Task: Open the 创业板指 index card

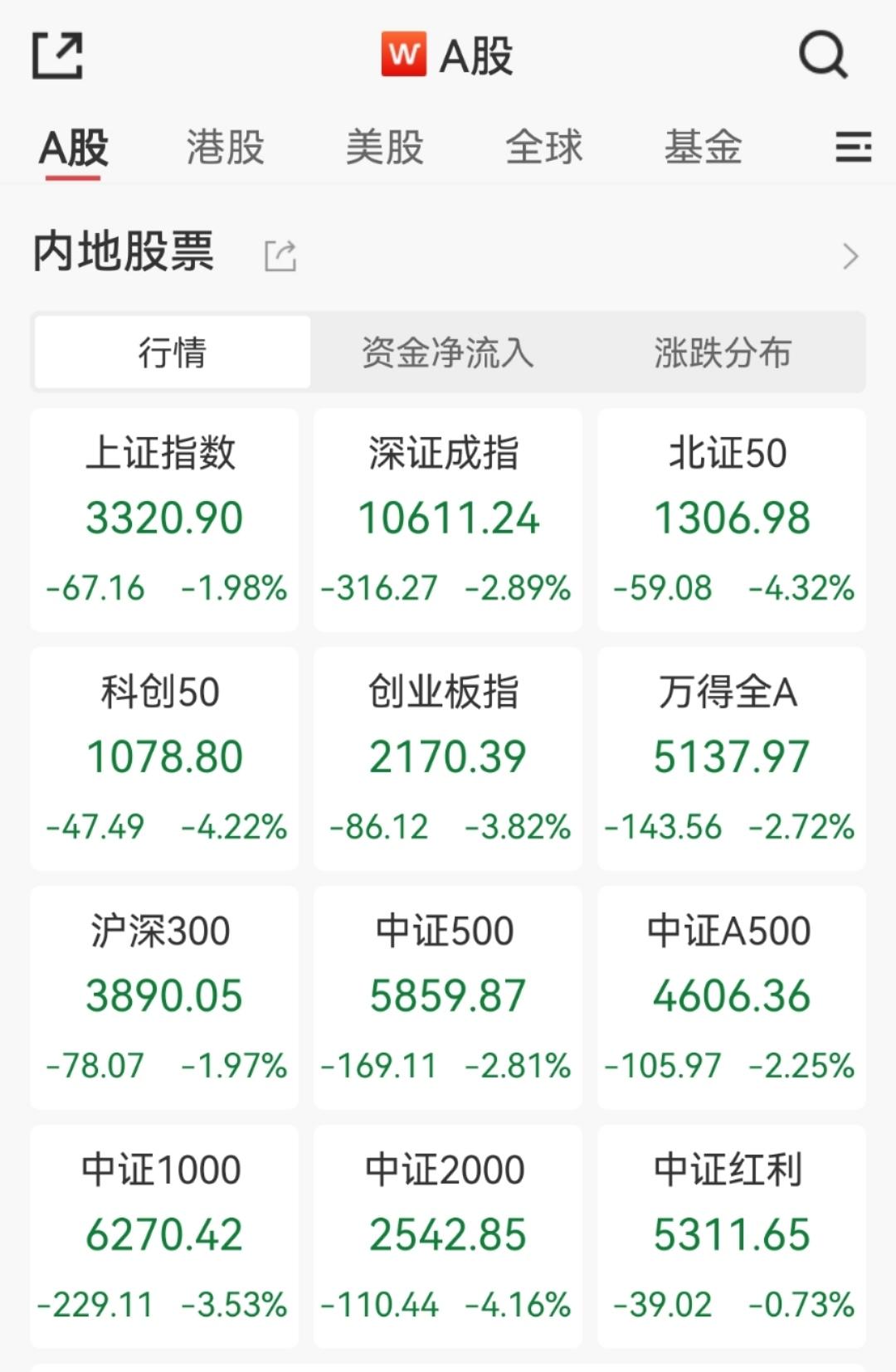Action: (448, 758)
